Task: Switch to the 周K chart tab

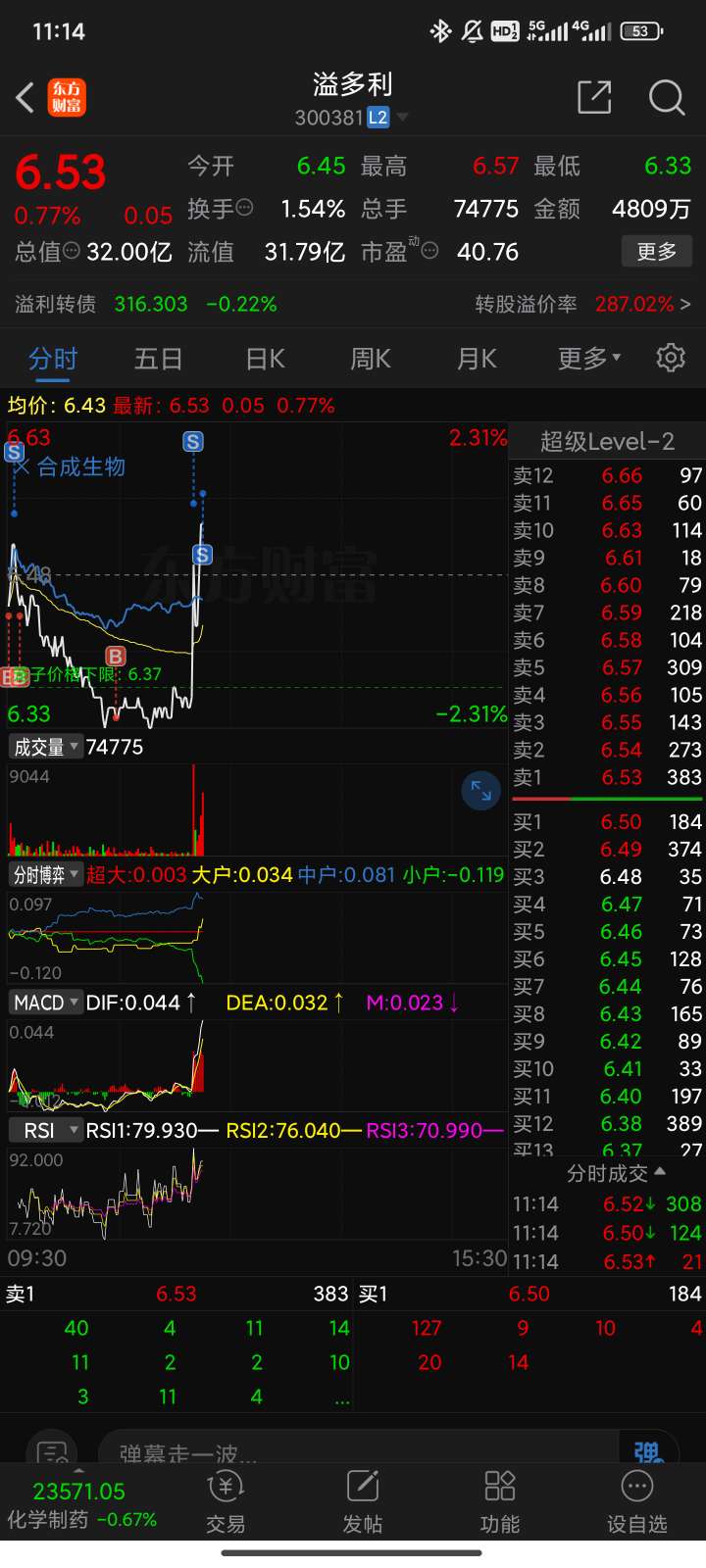Action: coord(371,359)
